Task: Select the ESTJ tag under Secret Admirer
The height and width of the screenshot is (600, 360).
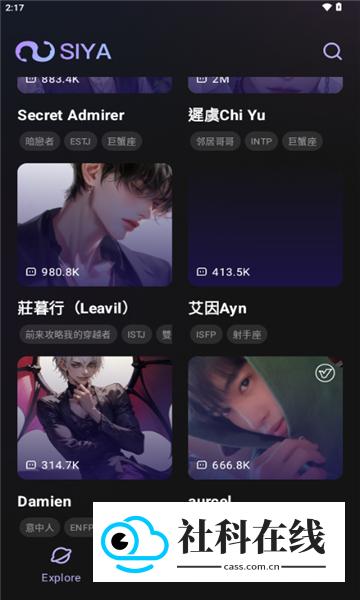Action: click(80, 142)
